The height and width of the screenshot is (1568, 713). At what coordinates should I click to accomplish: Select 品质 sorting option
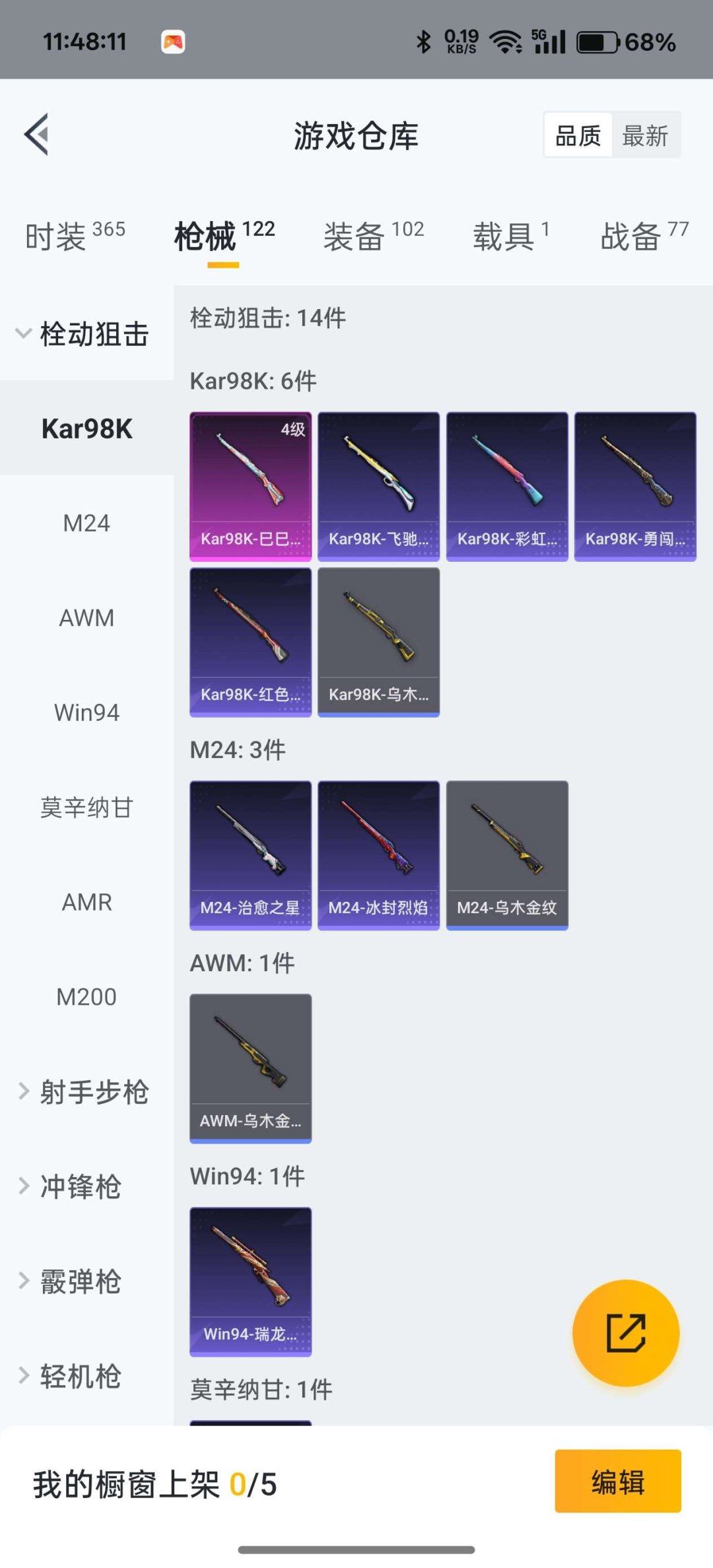click(x=577, y=135)
